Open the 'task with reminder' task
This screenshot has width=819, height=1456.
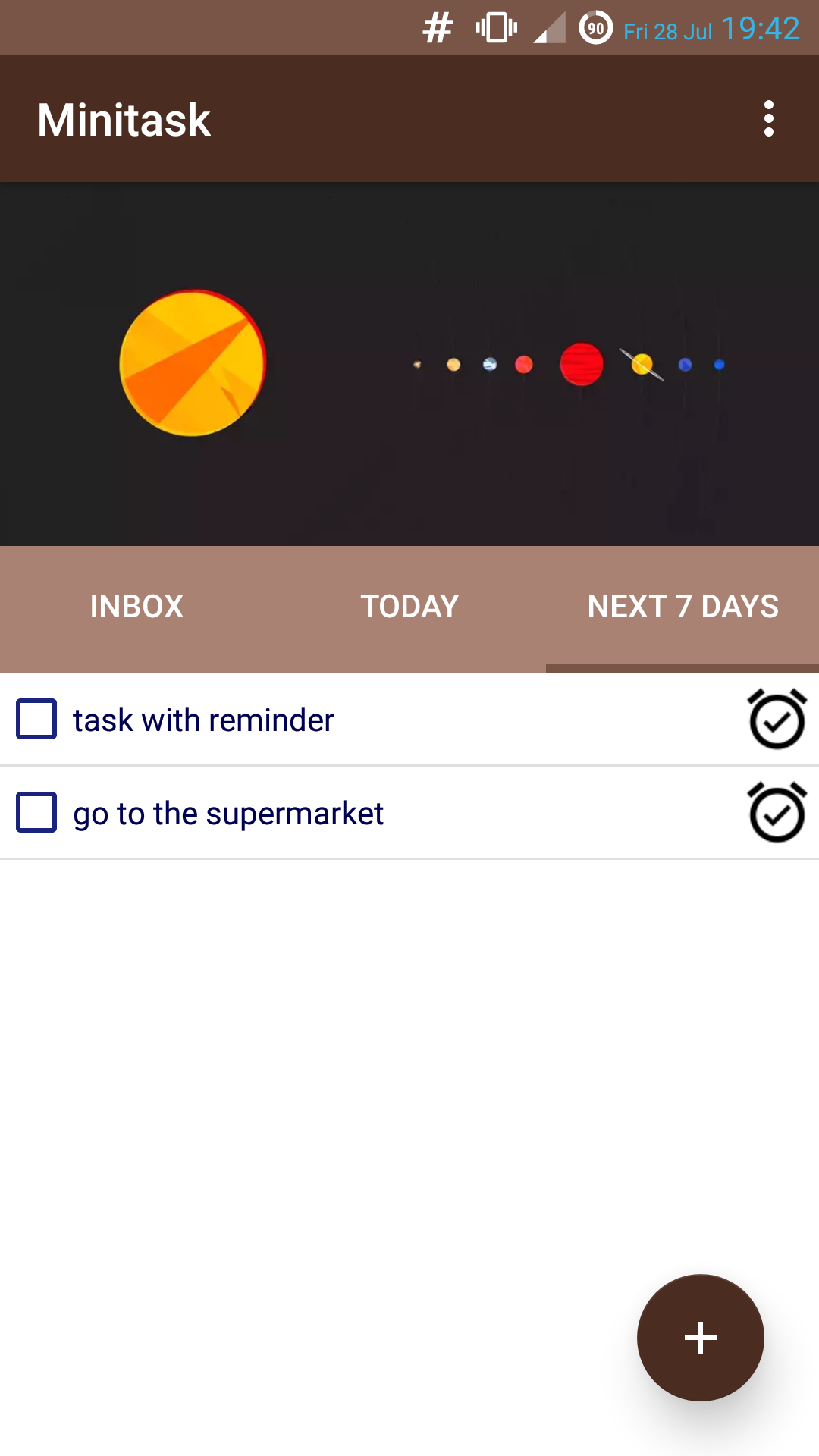click(203, 720)
